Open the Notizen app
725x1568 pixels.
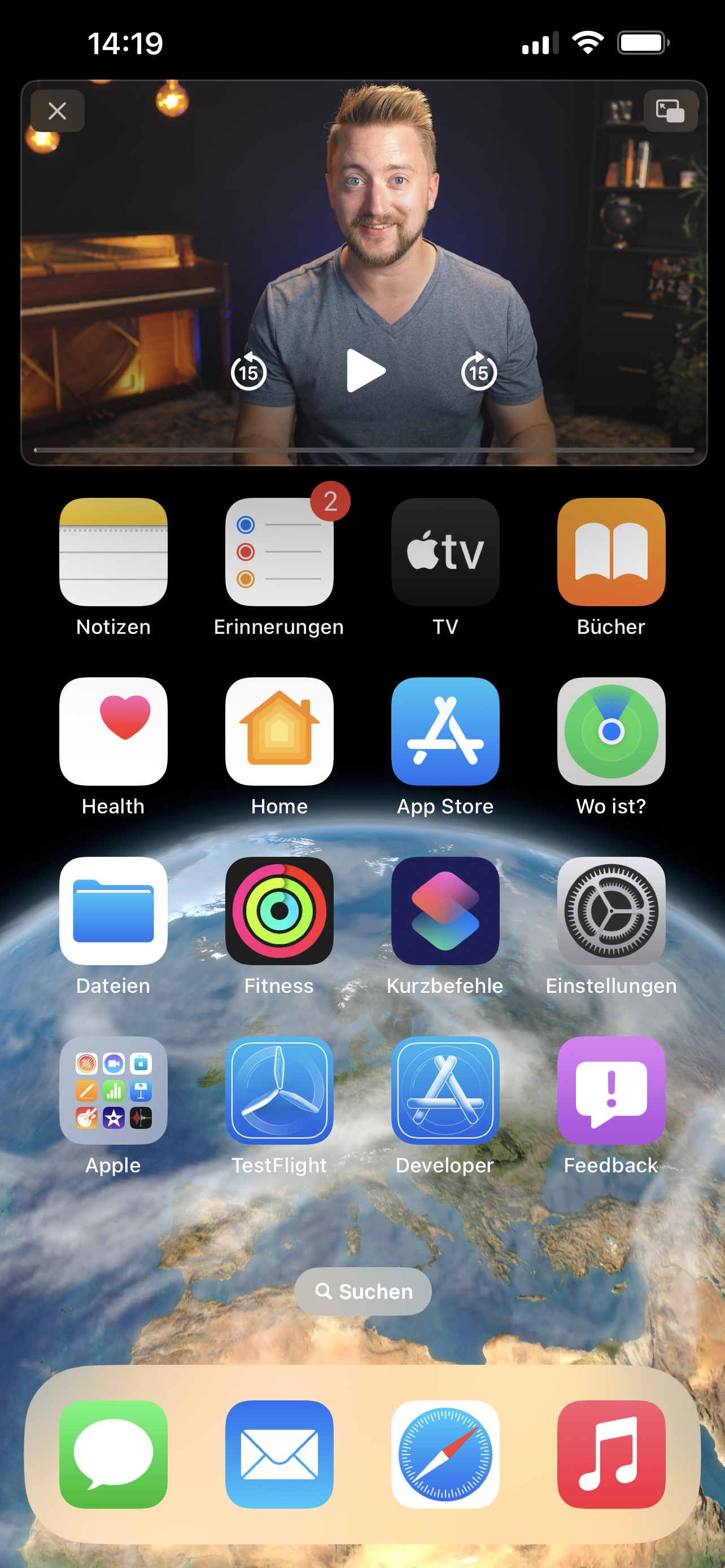point(113,551)
